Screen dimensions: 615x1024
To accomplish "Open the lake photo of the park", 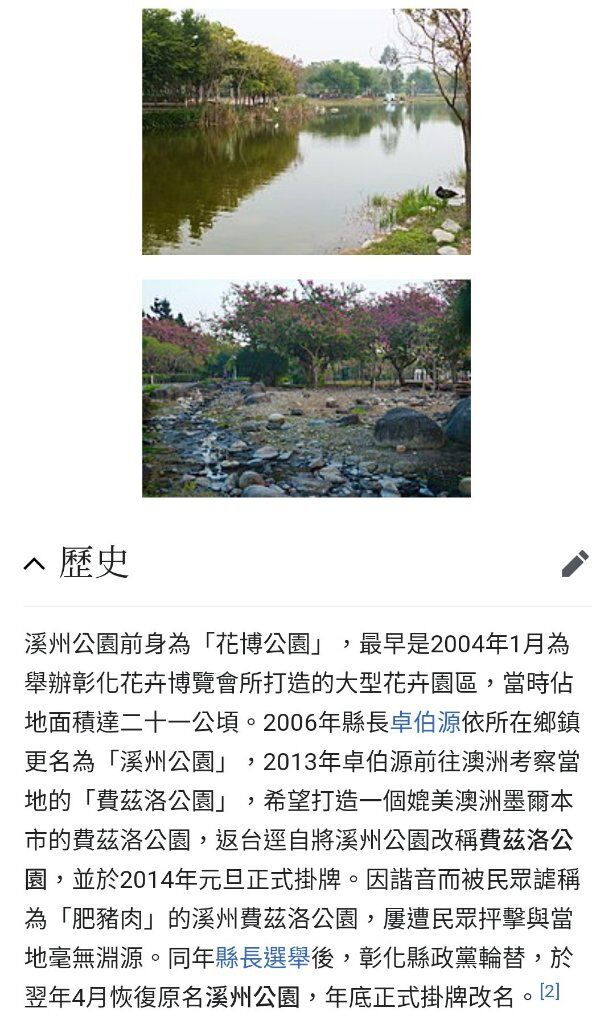I will [x=306, y=131].
